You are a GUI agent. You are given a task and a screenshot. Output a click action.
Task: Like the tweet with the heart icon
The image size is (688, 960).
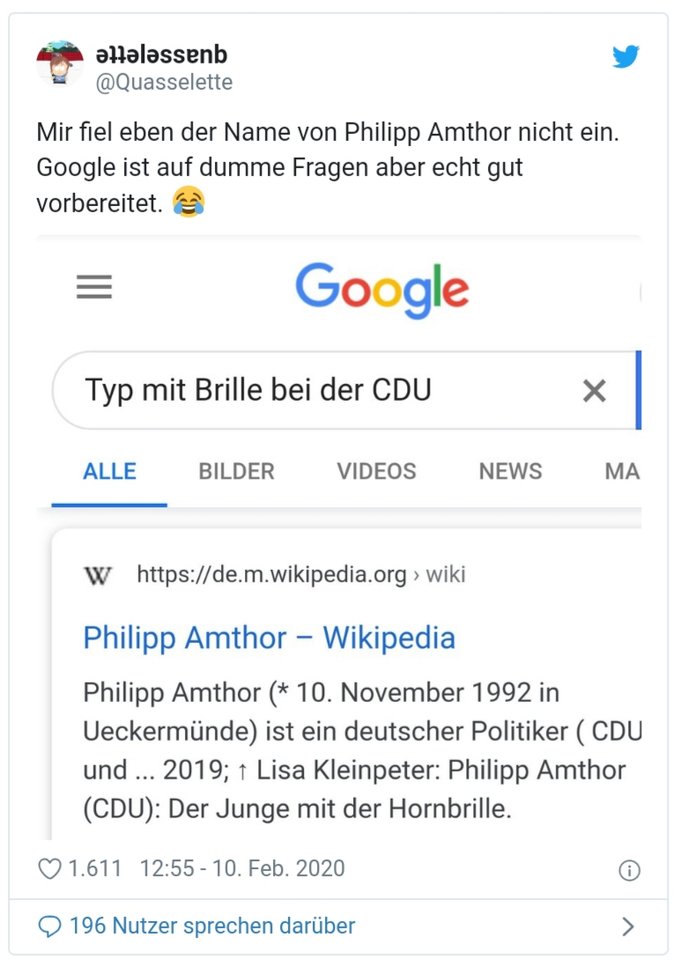pyautogui.click(x=50, y=869)
